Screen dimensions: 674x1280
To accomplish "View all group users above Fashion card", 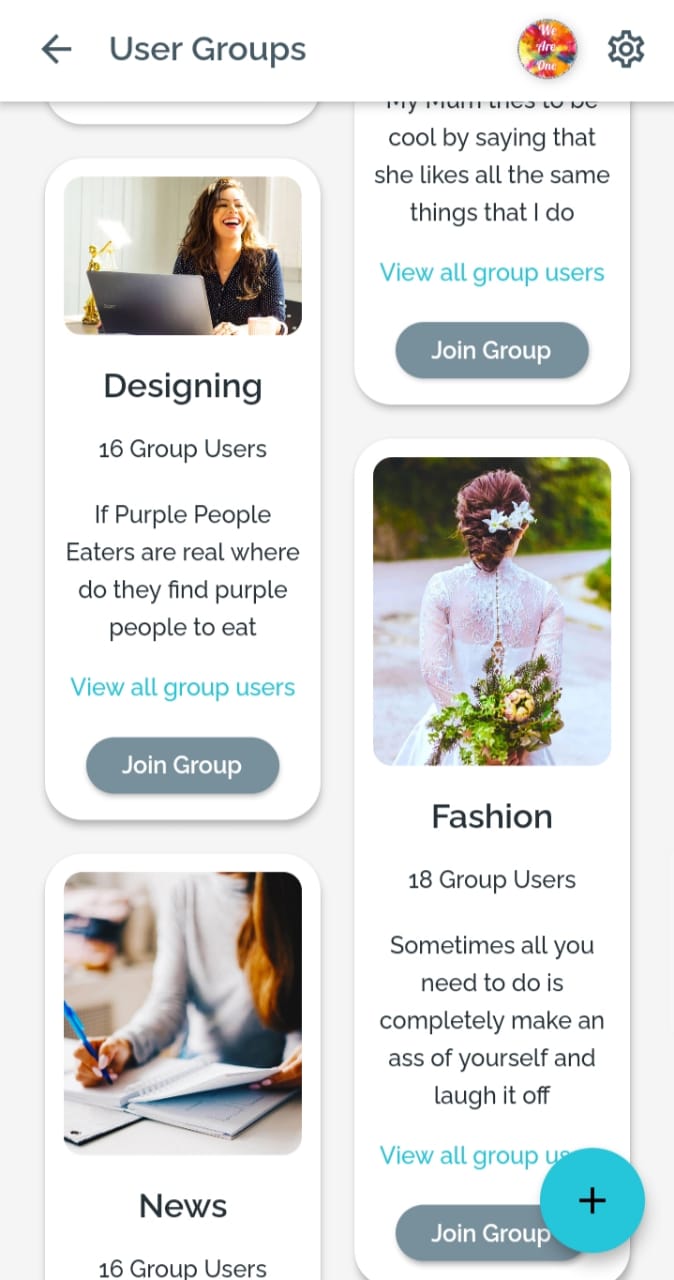I will pos(491,272).
